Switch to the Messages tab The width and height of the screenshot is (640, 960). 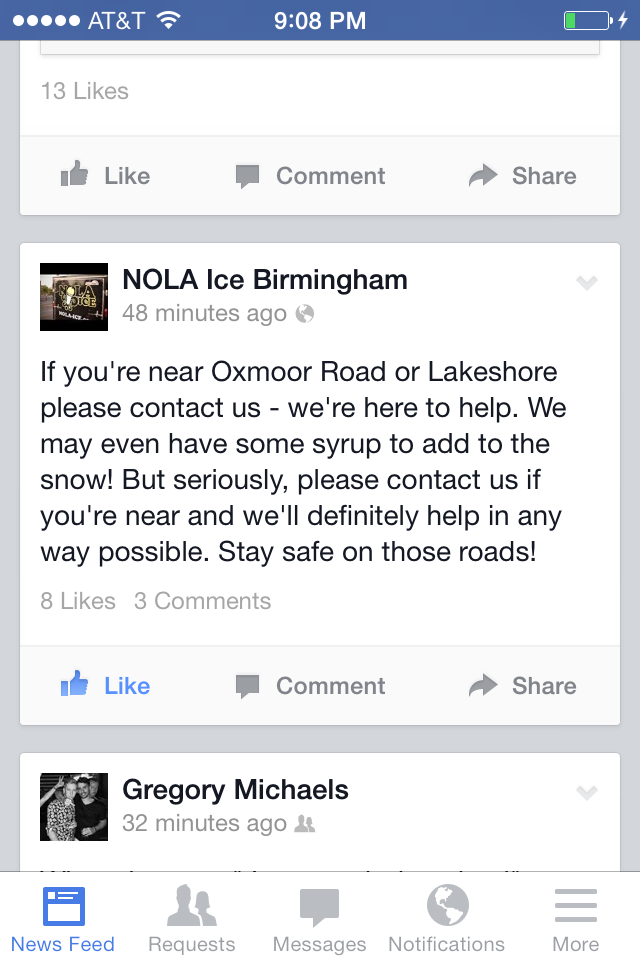[x=320, y=920]
